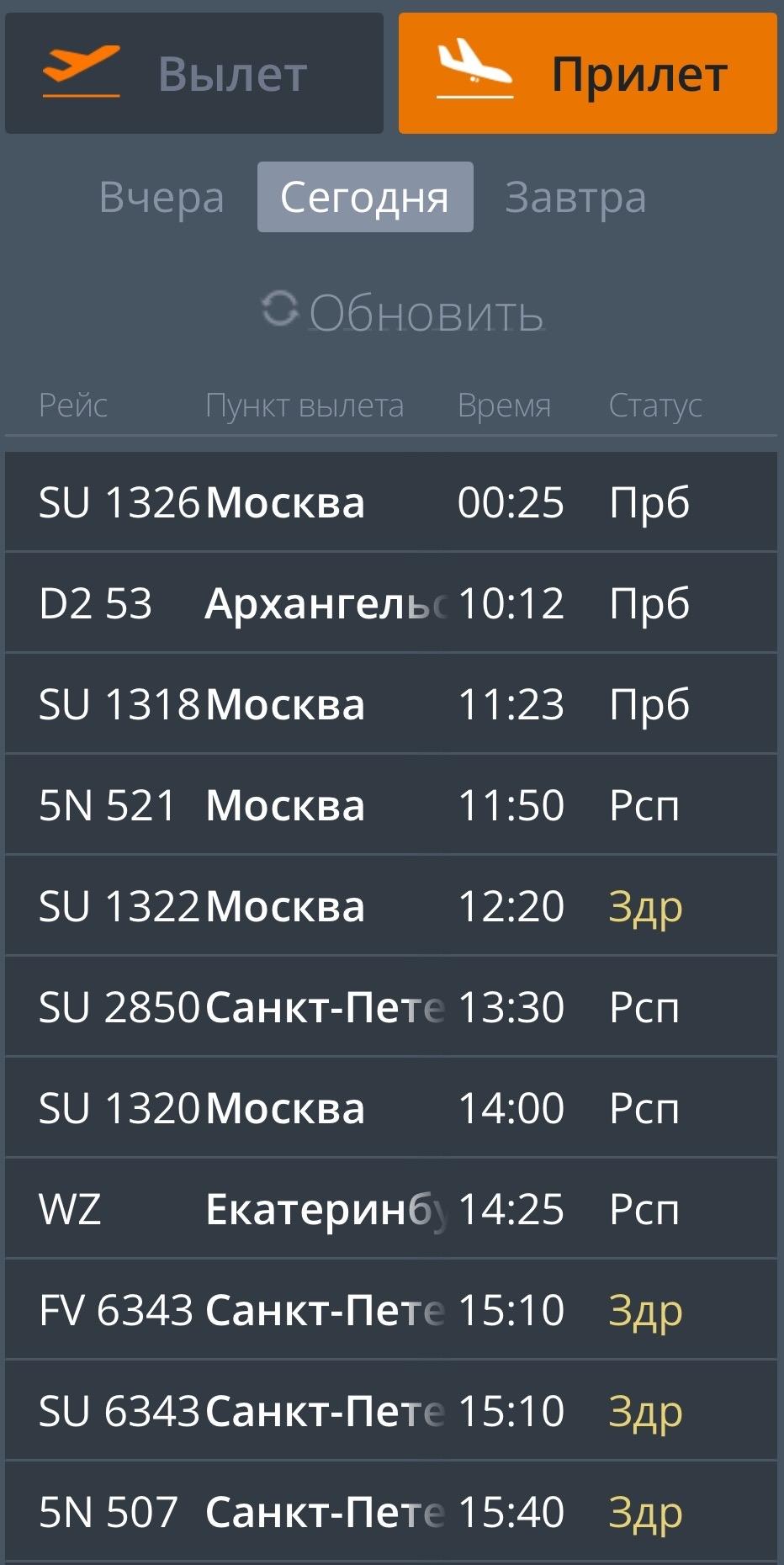Screen dimensions: 784x1565
Task: Switch to Завтра flights
Action: tap(575, 198)
